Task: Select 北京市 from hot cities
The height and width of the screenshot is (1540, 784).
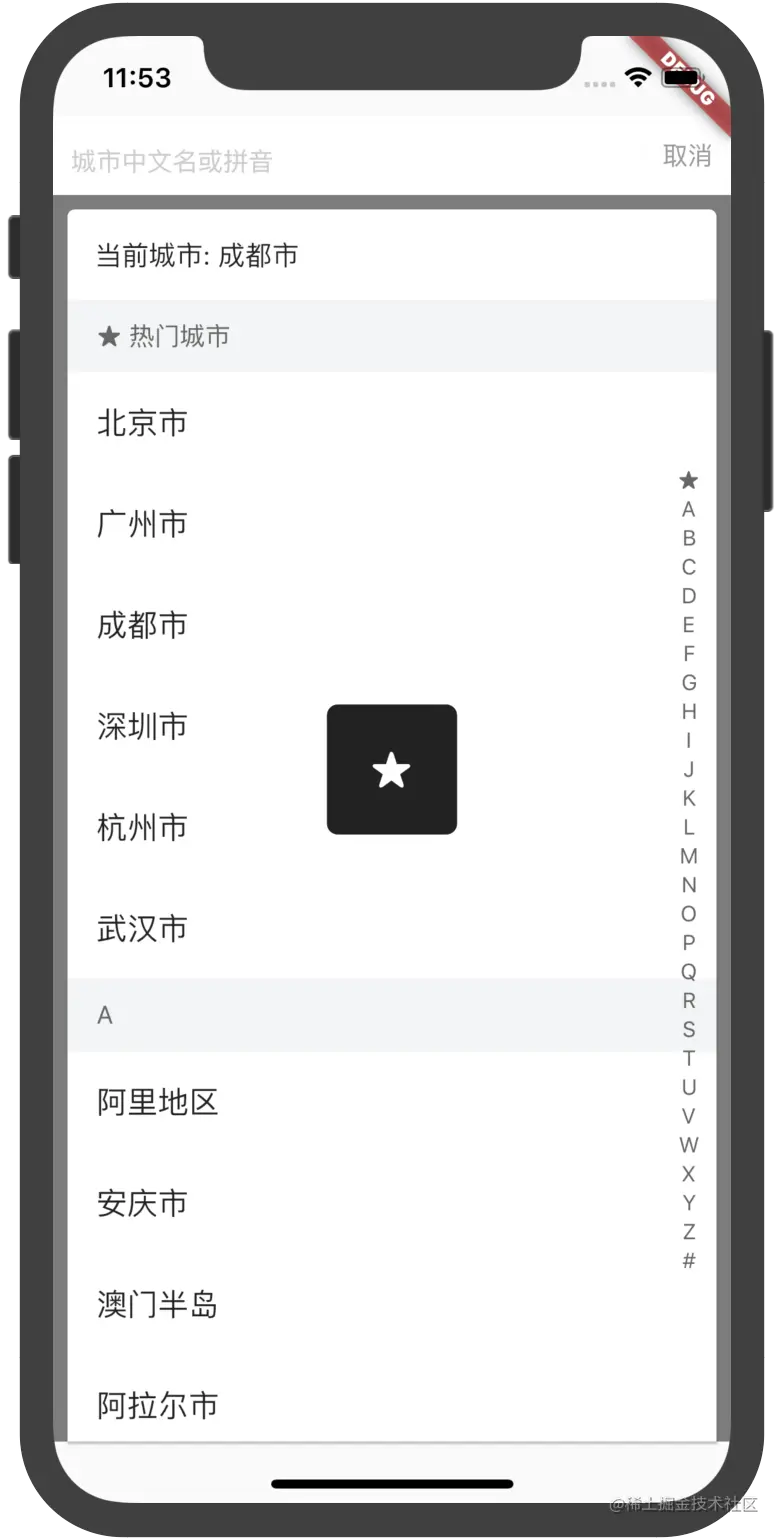Action: coord(142,423)
